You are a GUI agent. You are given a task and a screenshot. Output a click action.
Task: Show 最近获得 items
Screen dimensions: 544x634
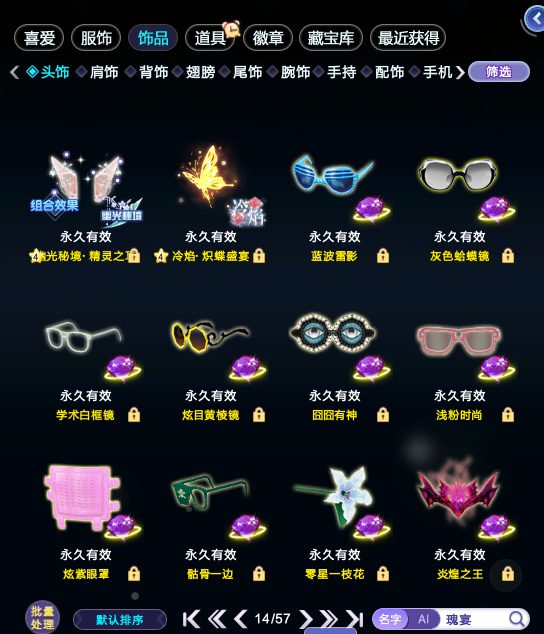click(408, 38)
